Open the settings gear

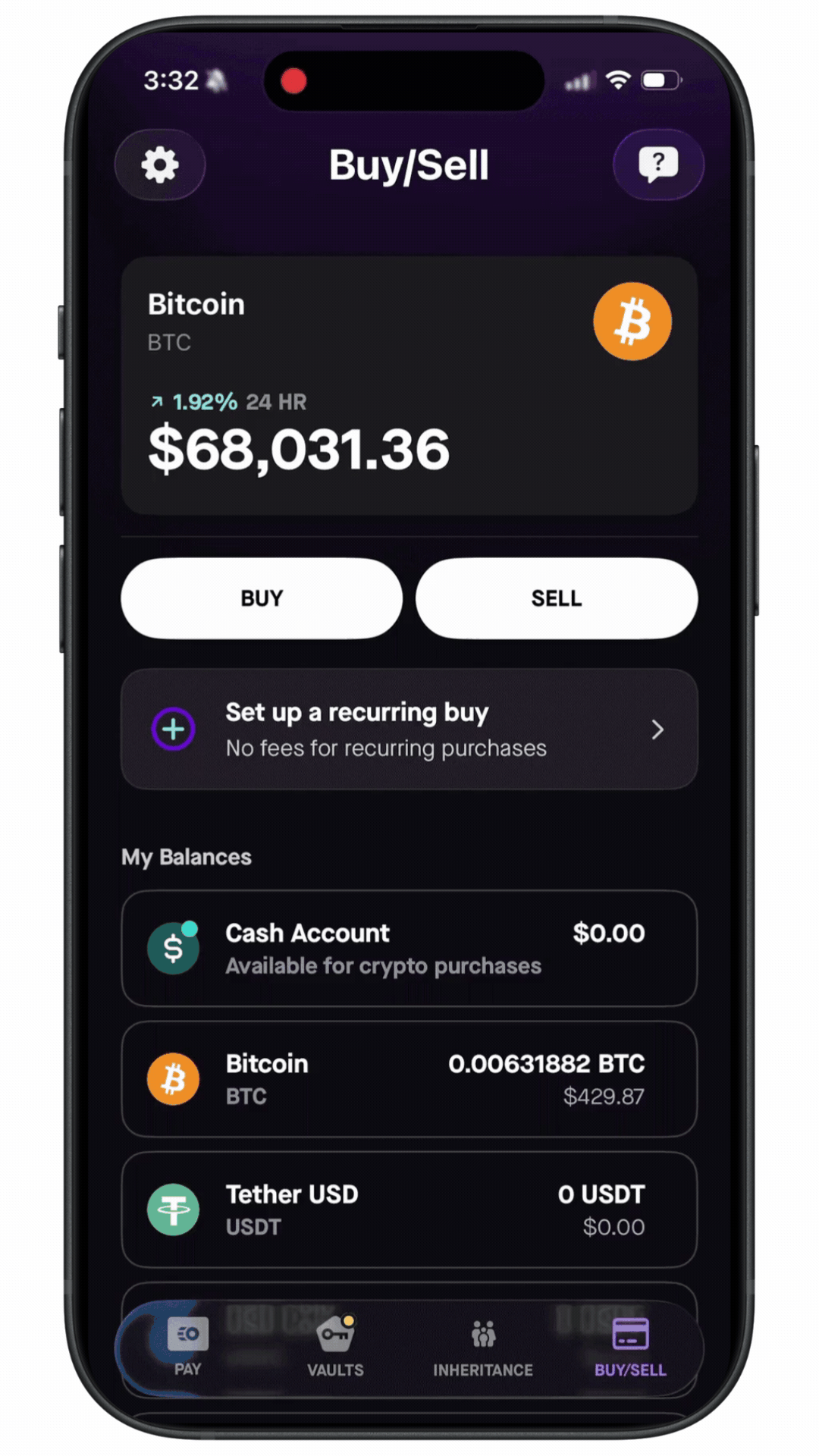point(160,165)
